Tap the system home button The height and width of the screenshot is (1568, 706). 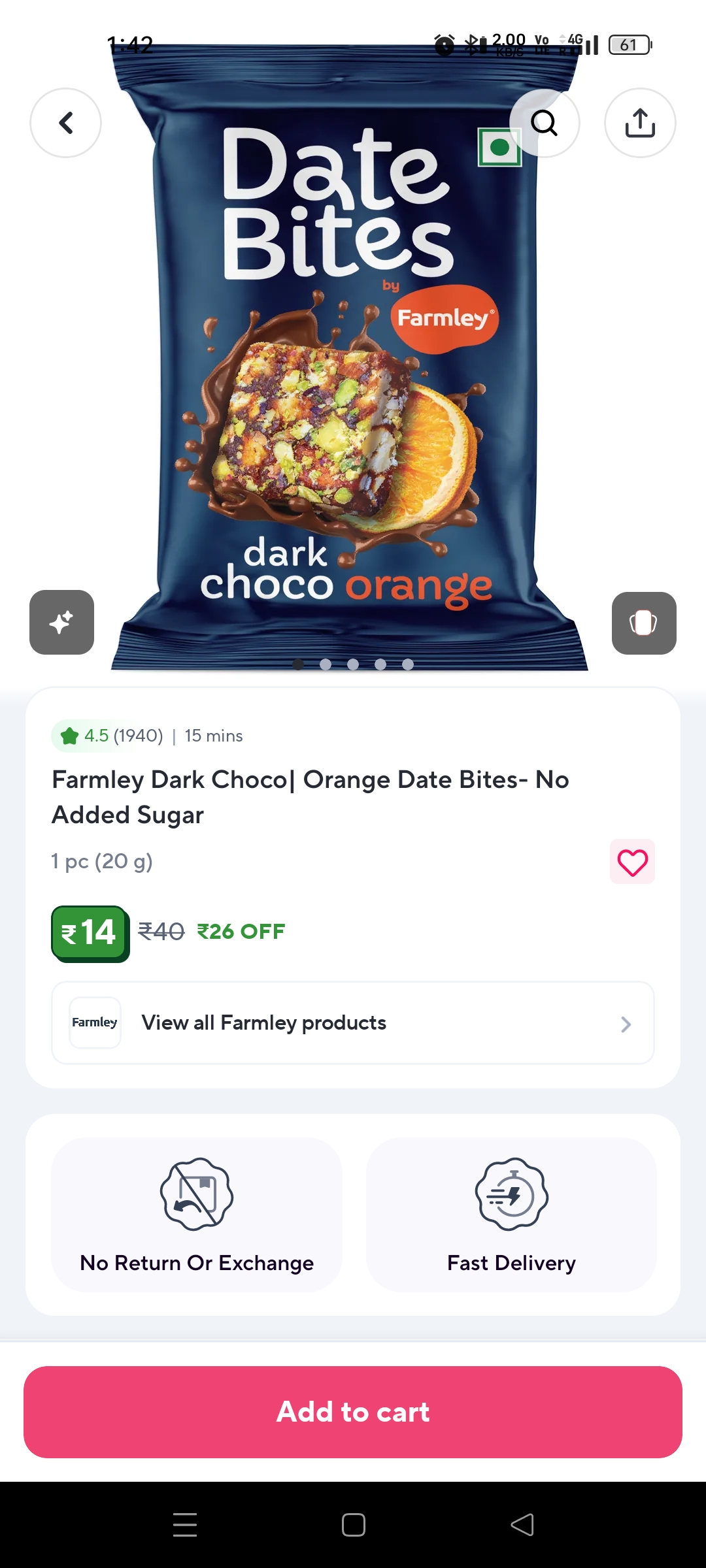click(x=353, y=1525)
